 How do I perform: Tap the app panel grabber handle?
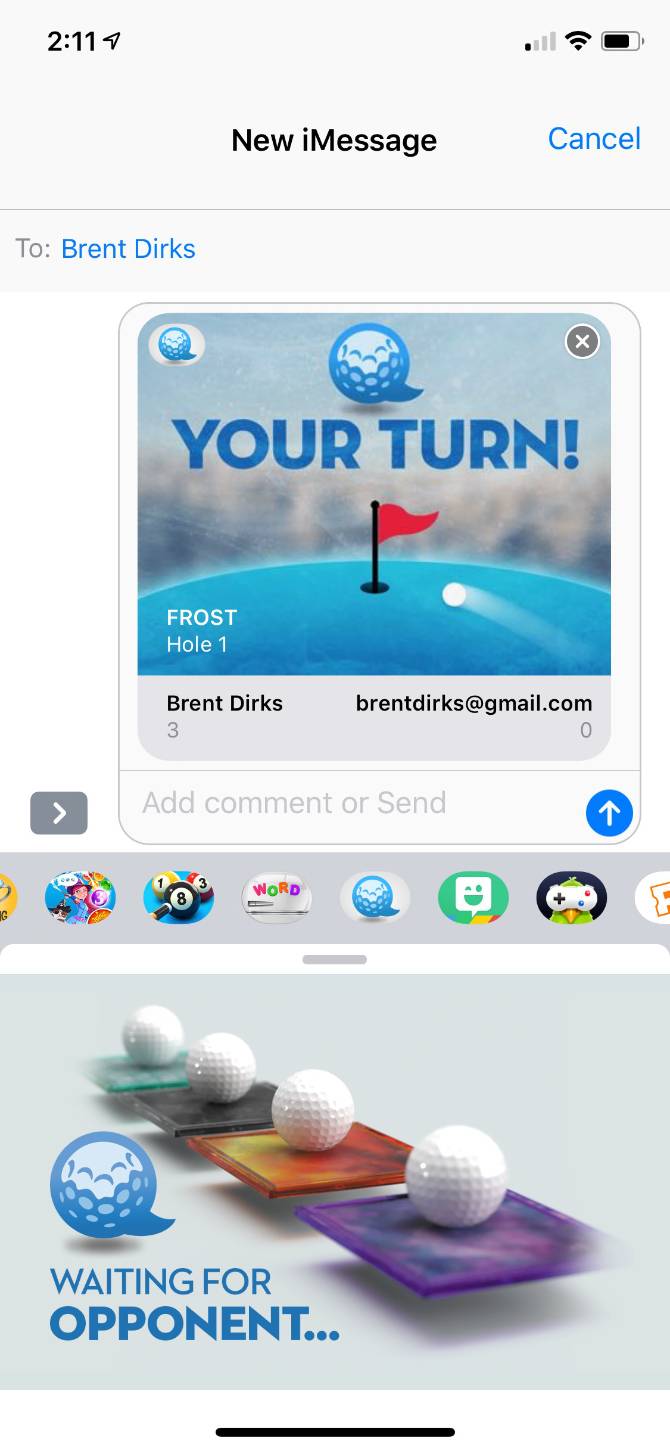coord(334,959)
